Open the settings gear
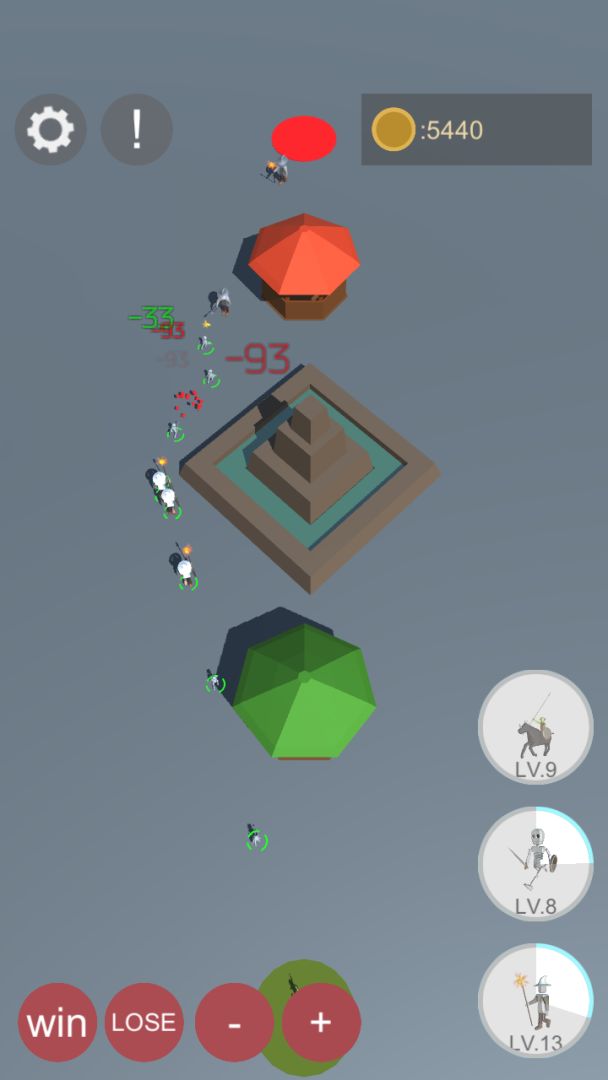Viewport: 608px width, 1080px height. coord(50,130)
